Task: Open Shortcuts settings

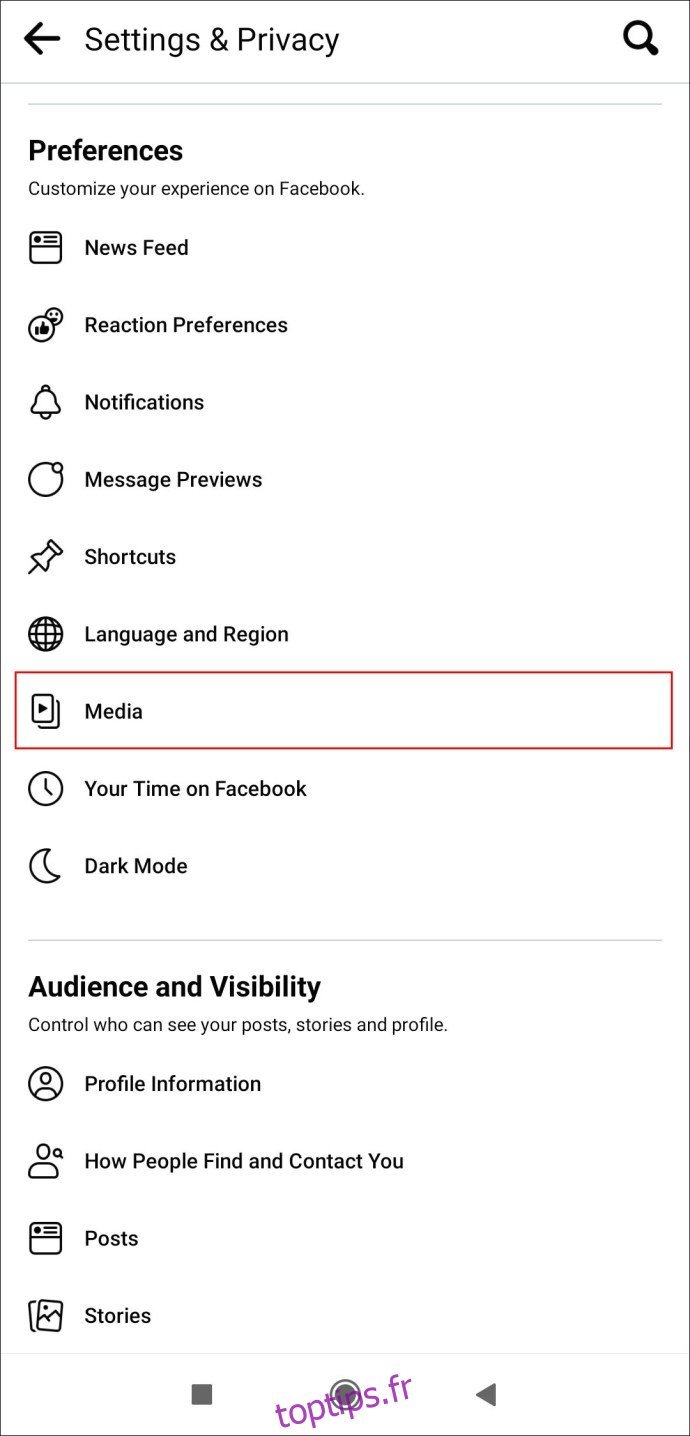Action: (x=345, y=557)
